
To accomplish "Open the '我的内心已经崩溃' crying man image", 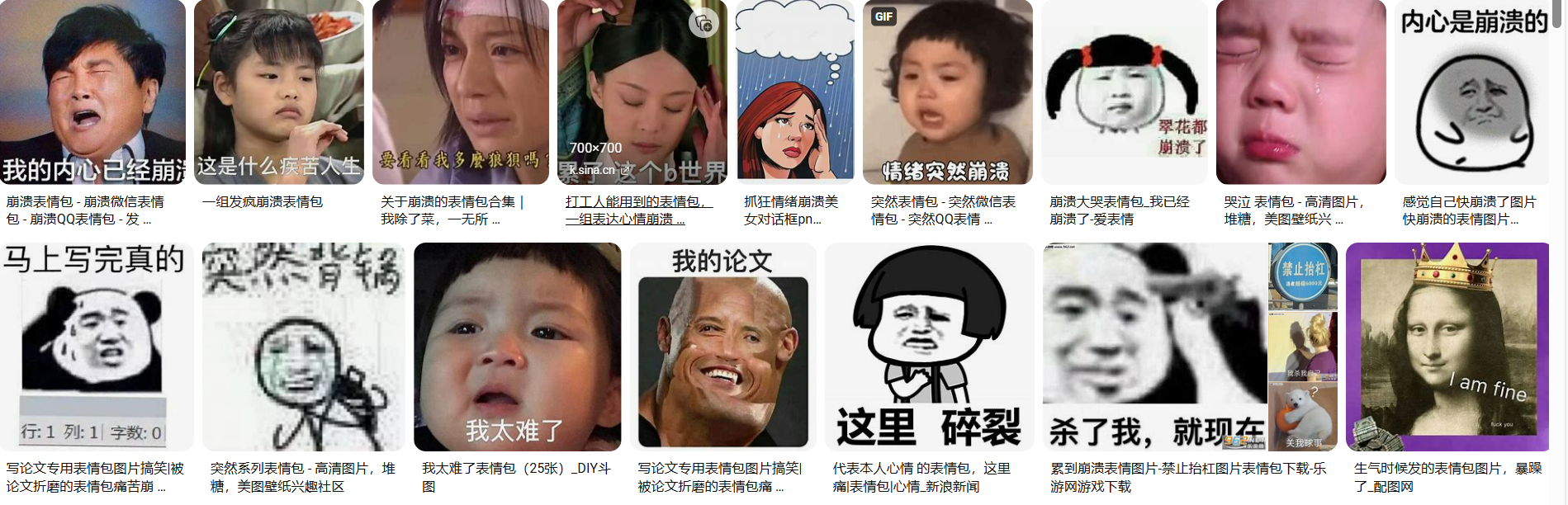I will 92,92.
